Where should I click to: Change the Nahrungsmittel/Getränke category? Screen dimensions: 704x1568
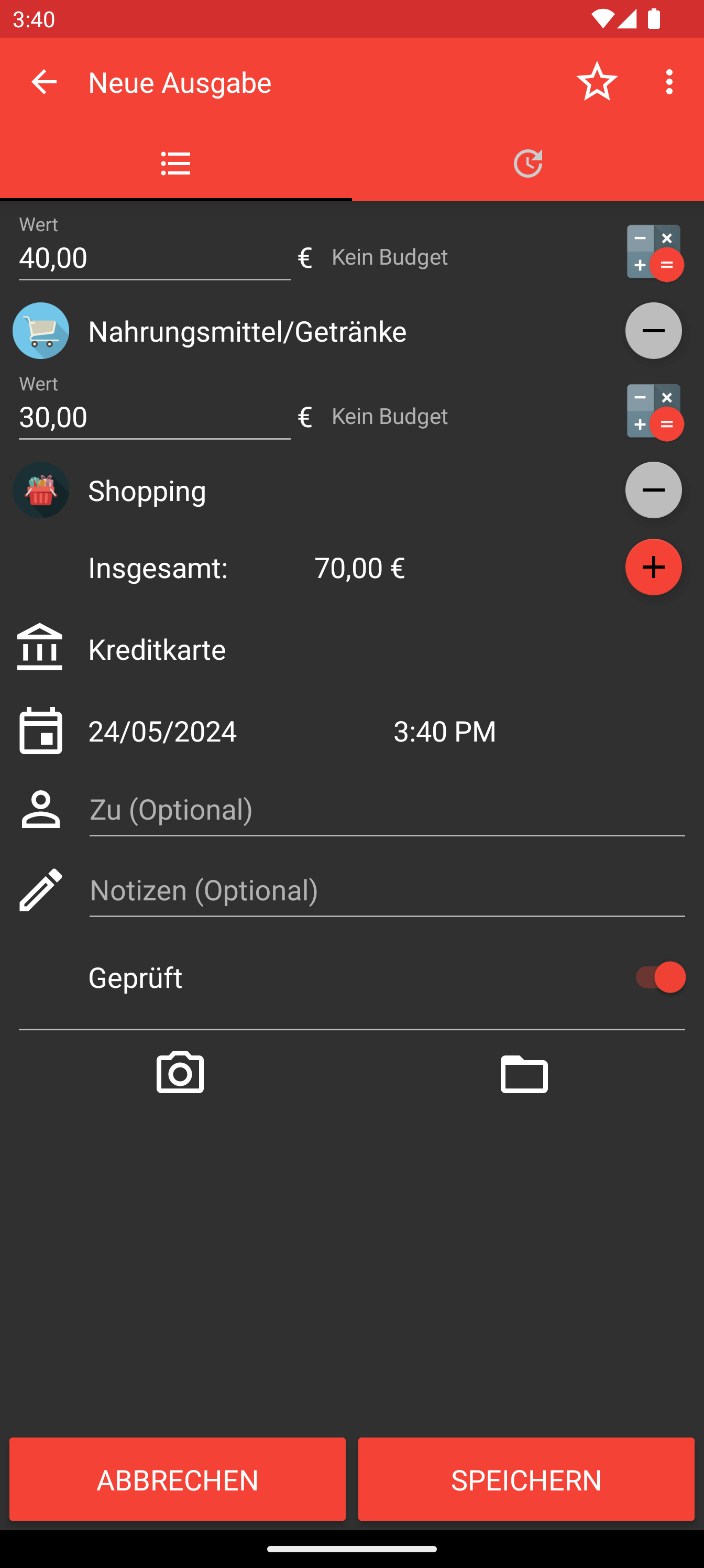point(247,332)
